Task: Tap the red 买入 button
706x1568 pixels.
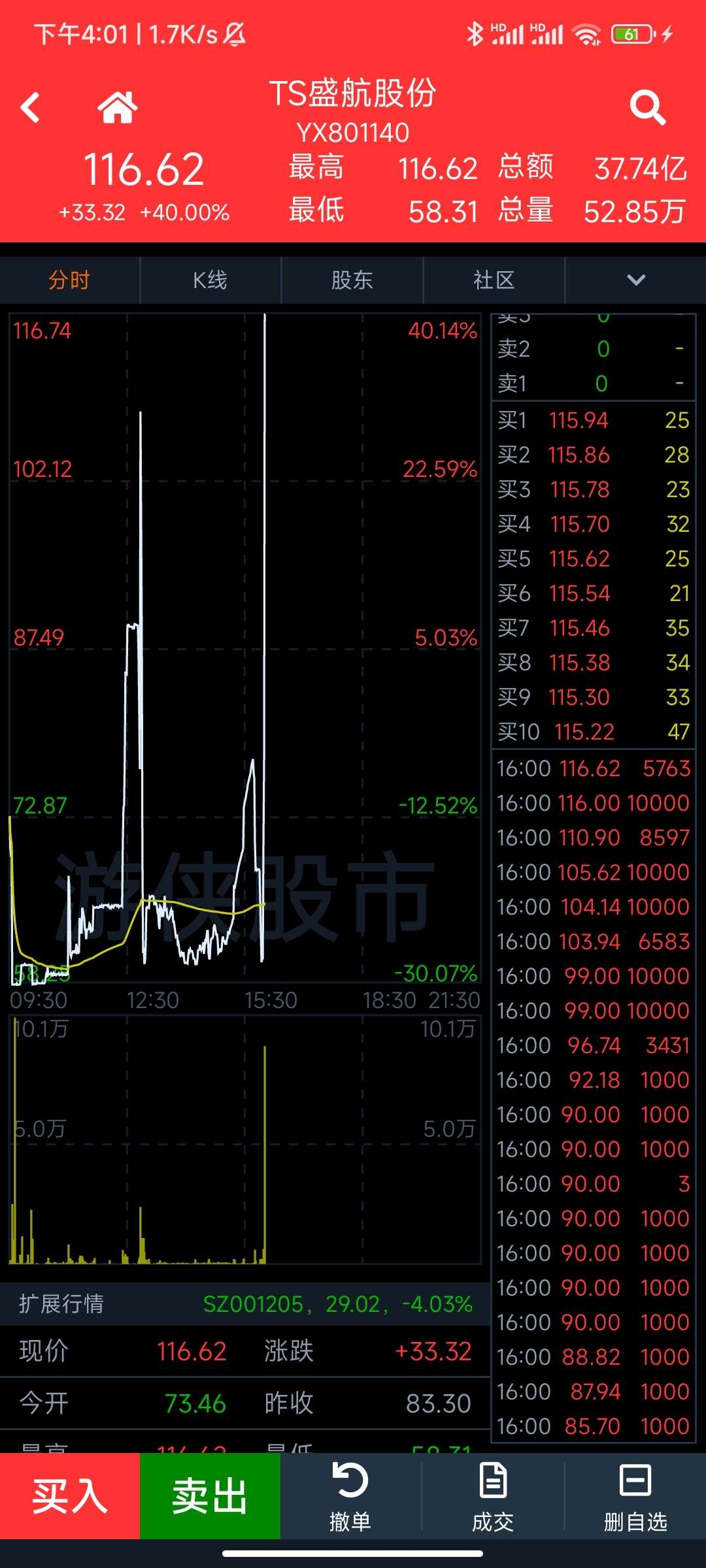Action: point(70,1495)
